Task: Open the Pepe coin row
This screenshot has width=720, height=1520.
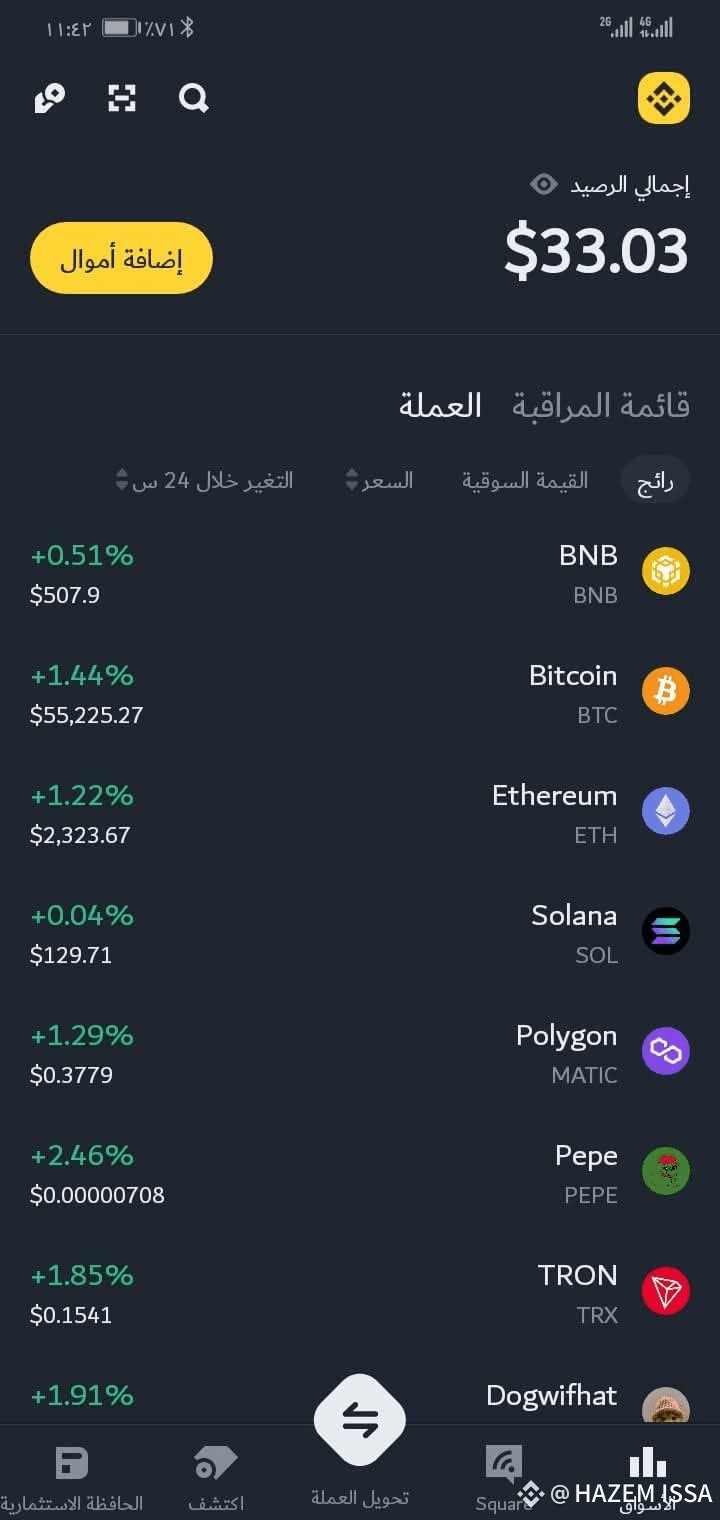Action: [x=360, y=1173]
